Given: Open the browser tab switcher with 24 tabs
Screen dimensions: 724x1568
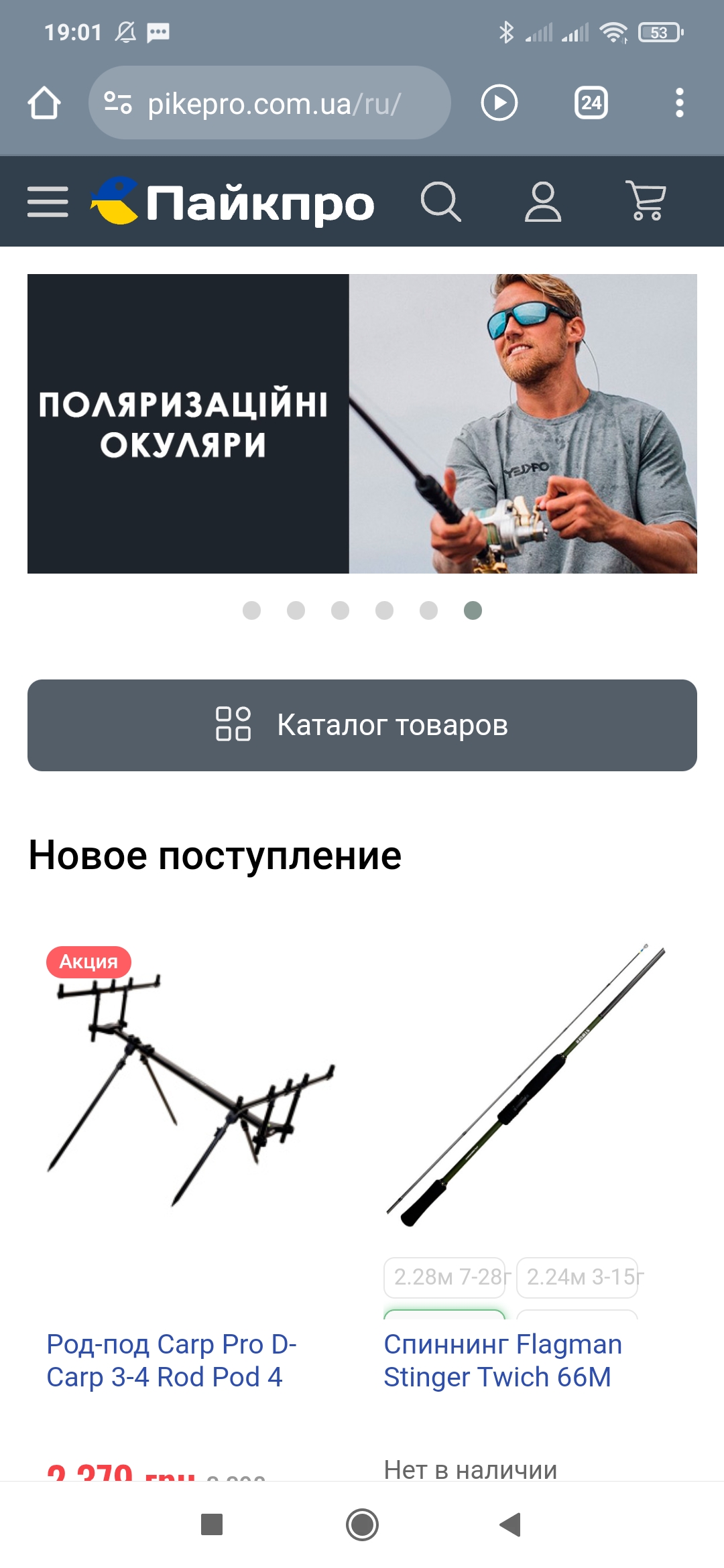Looking at the screenshot, I should pos(591,103).
